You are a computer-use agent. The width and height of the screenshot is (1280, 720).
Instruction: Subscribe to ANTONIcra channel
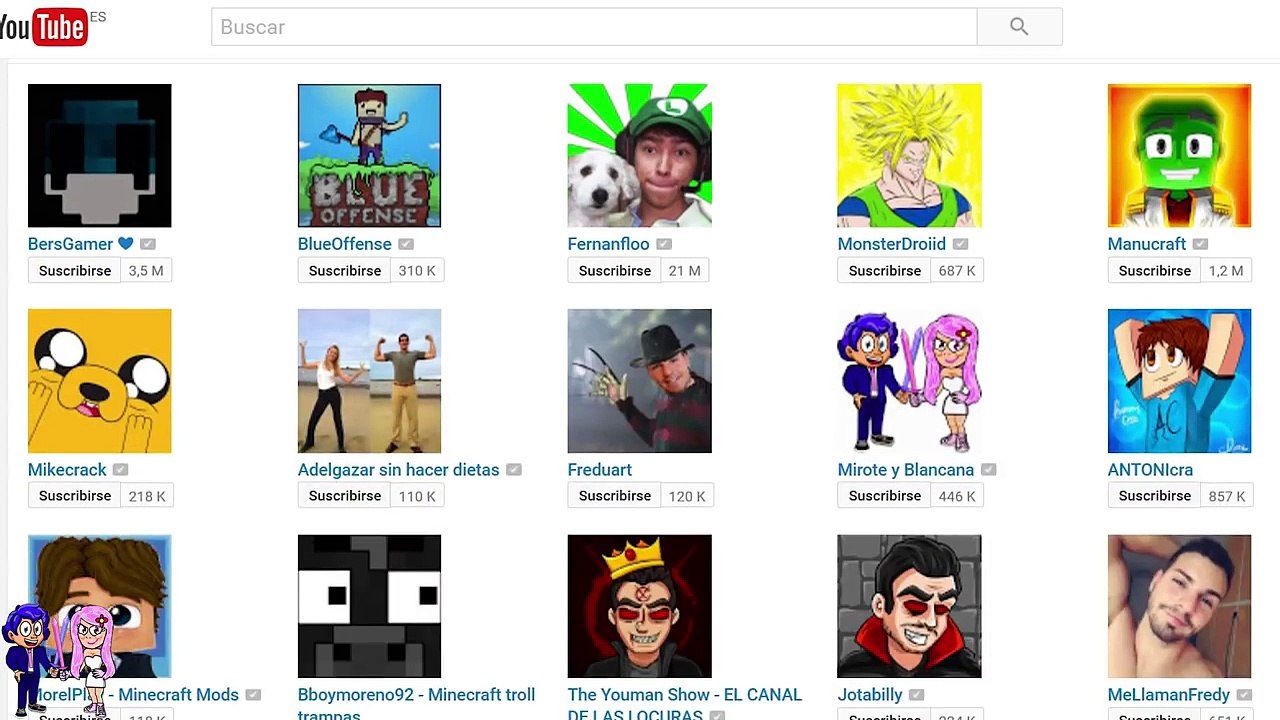(1155, 496)
